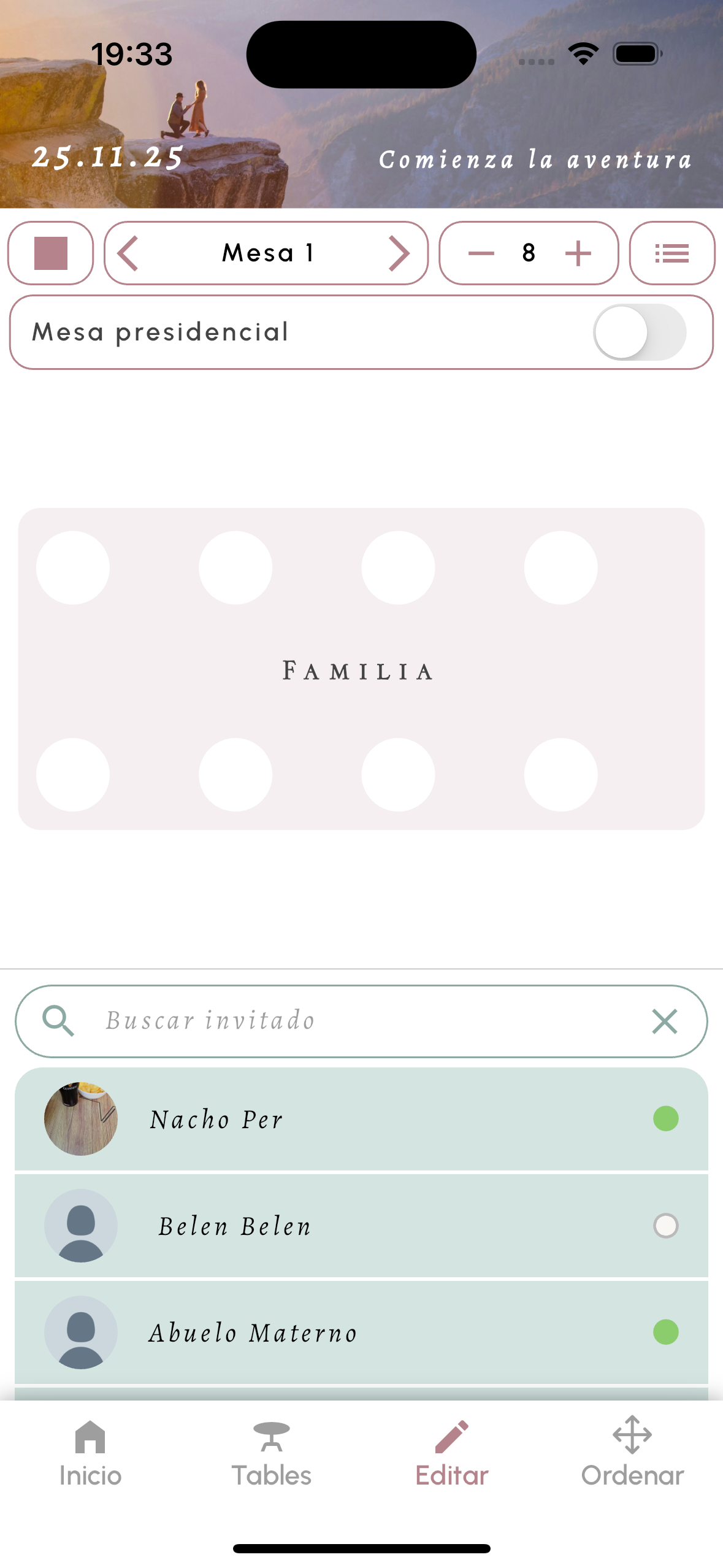Enable the Mesa presidencial switch
Screen dimensions: 723x1568
(639, 332)
